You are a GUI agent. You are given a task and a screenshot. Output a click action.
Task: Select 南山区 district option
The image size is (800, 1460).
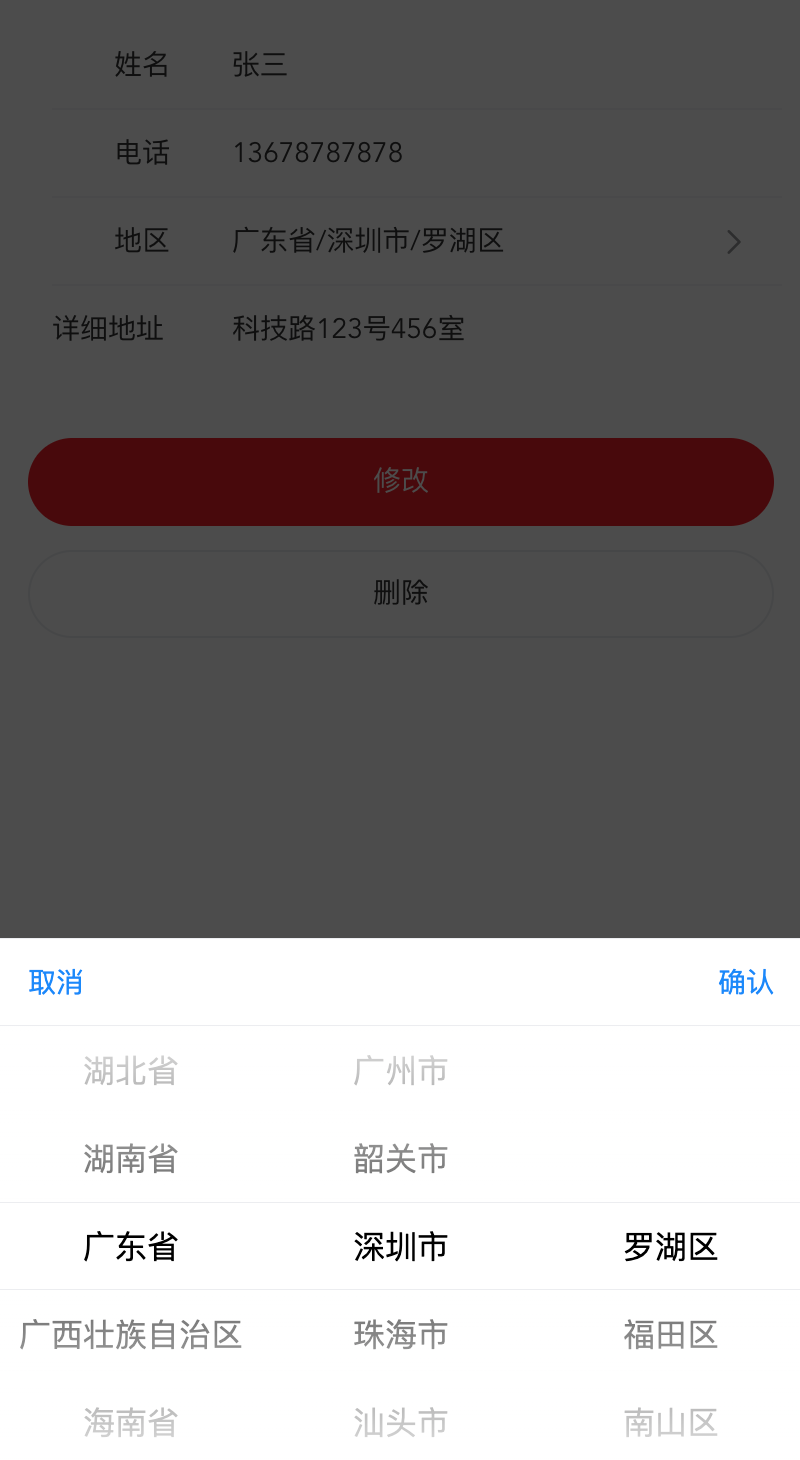(x=670, y=1422)
